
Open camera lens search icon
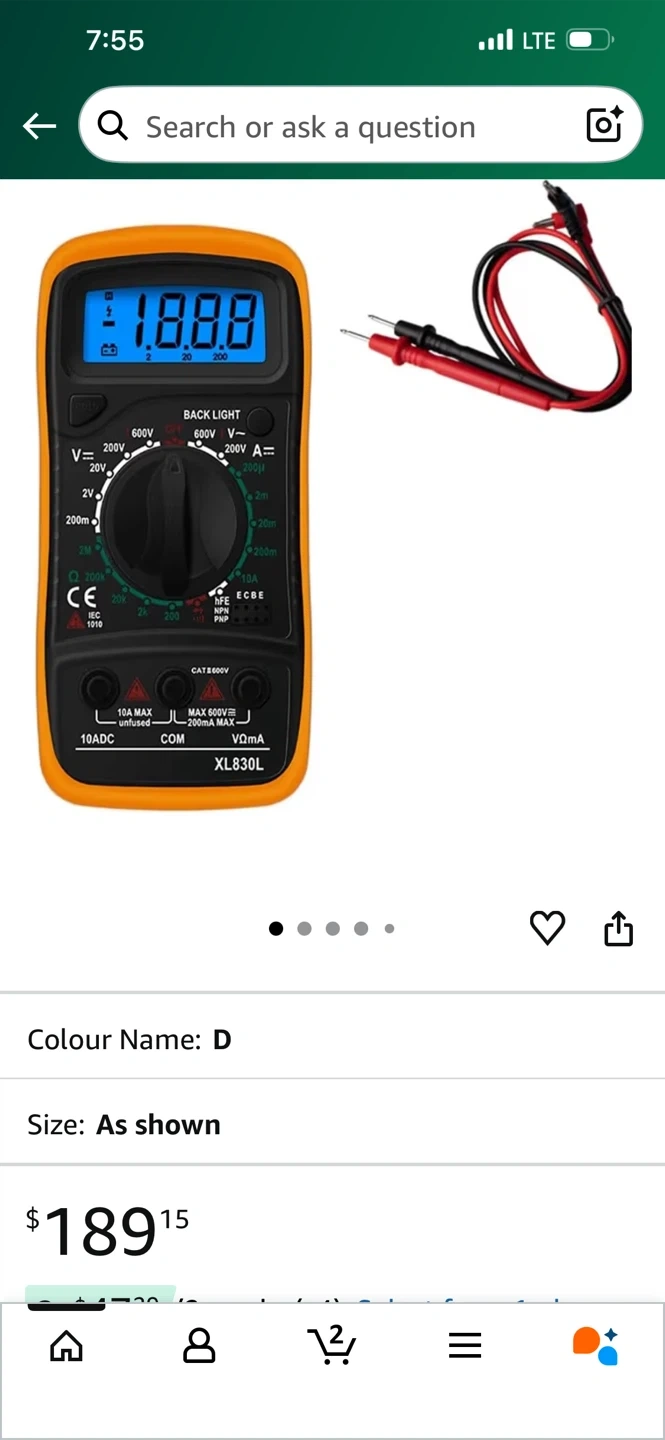604,125
